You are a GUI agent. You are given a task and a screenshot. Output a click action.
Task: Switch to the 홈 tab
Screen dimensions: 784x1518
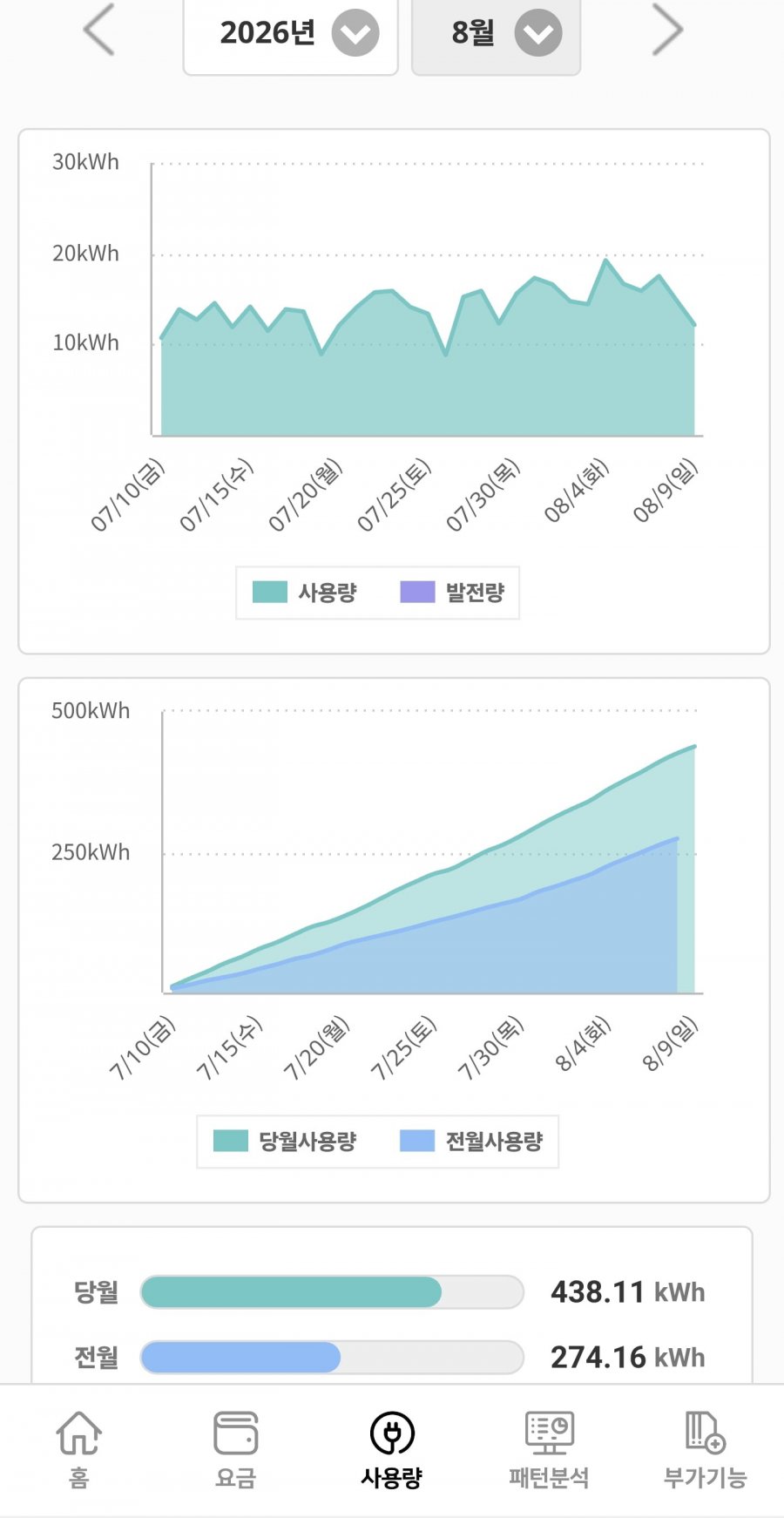[78, 1450]
